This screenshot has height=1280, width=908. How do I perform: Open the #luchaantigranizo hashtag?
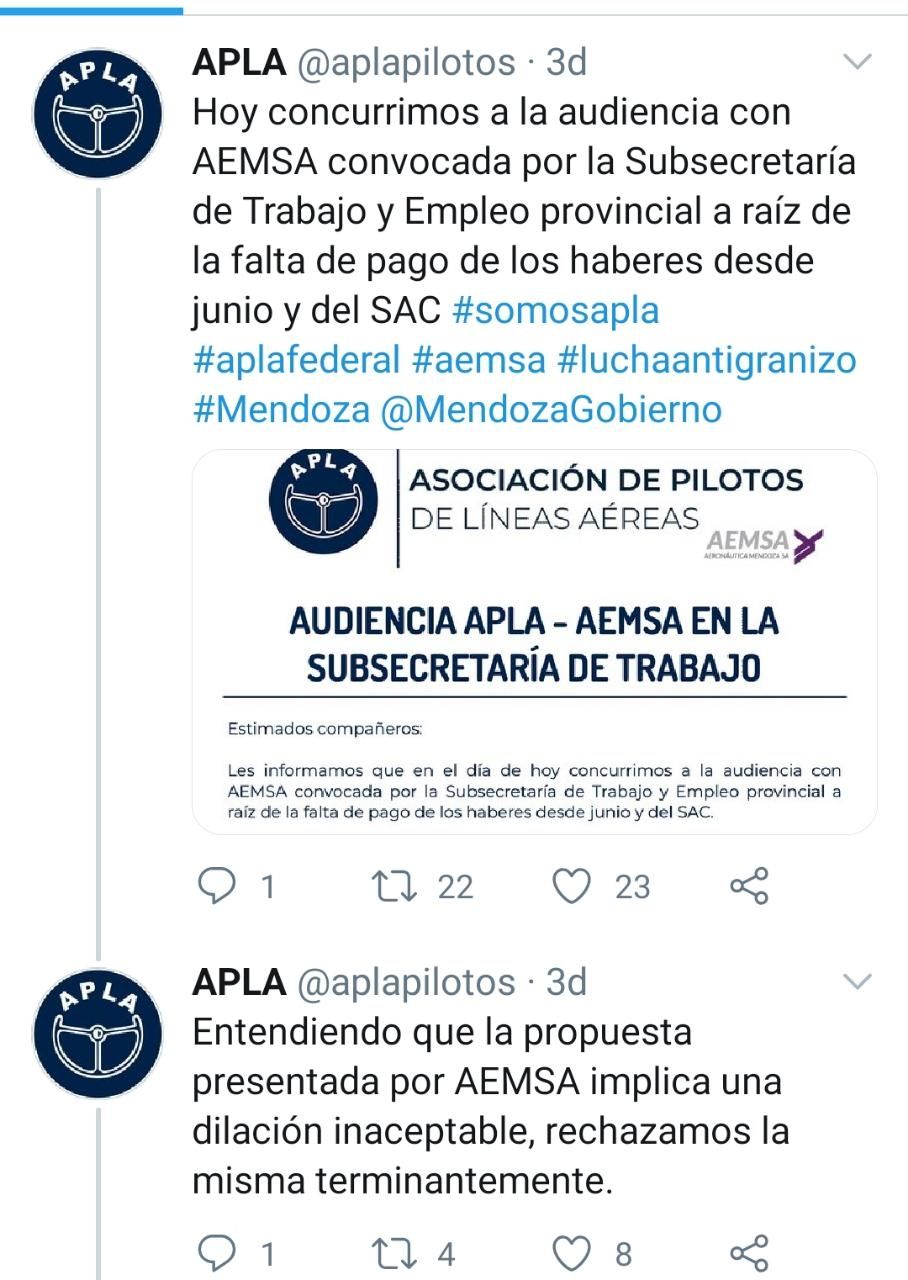(x=706, y=360)
